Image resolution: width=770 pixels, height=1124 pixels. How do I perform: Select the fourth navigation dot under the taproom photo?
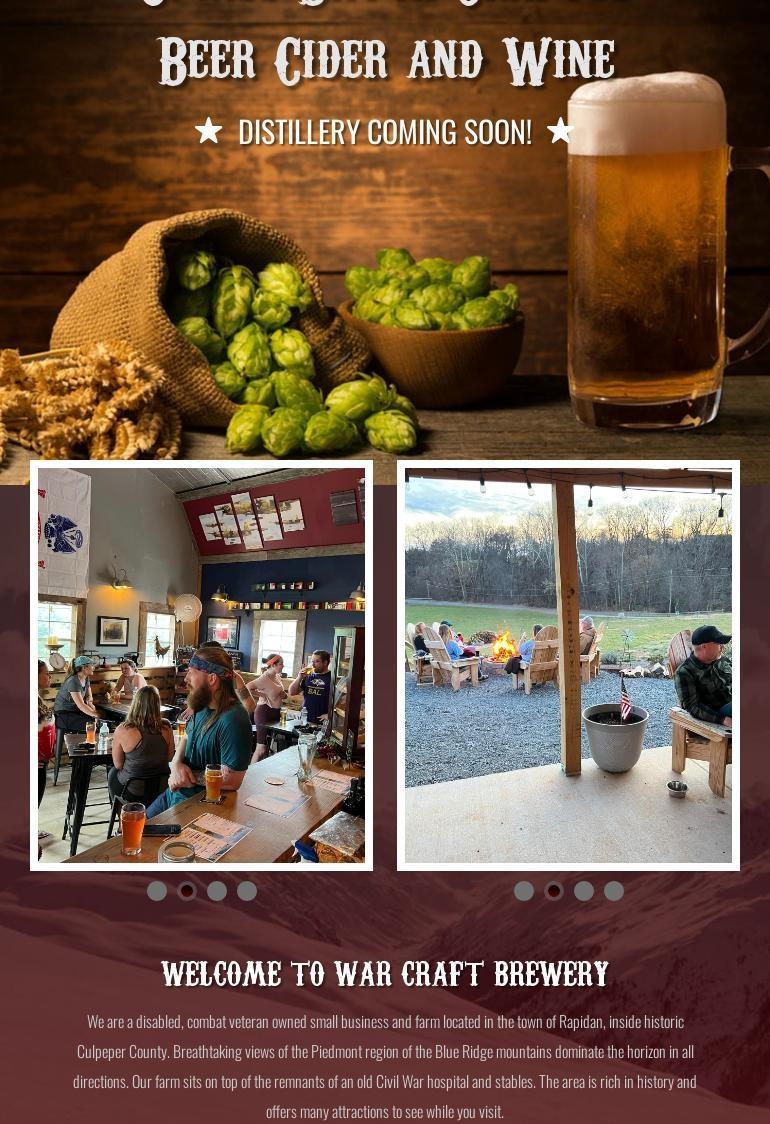pyautogui.click(x=247, y=891)
